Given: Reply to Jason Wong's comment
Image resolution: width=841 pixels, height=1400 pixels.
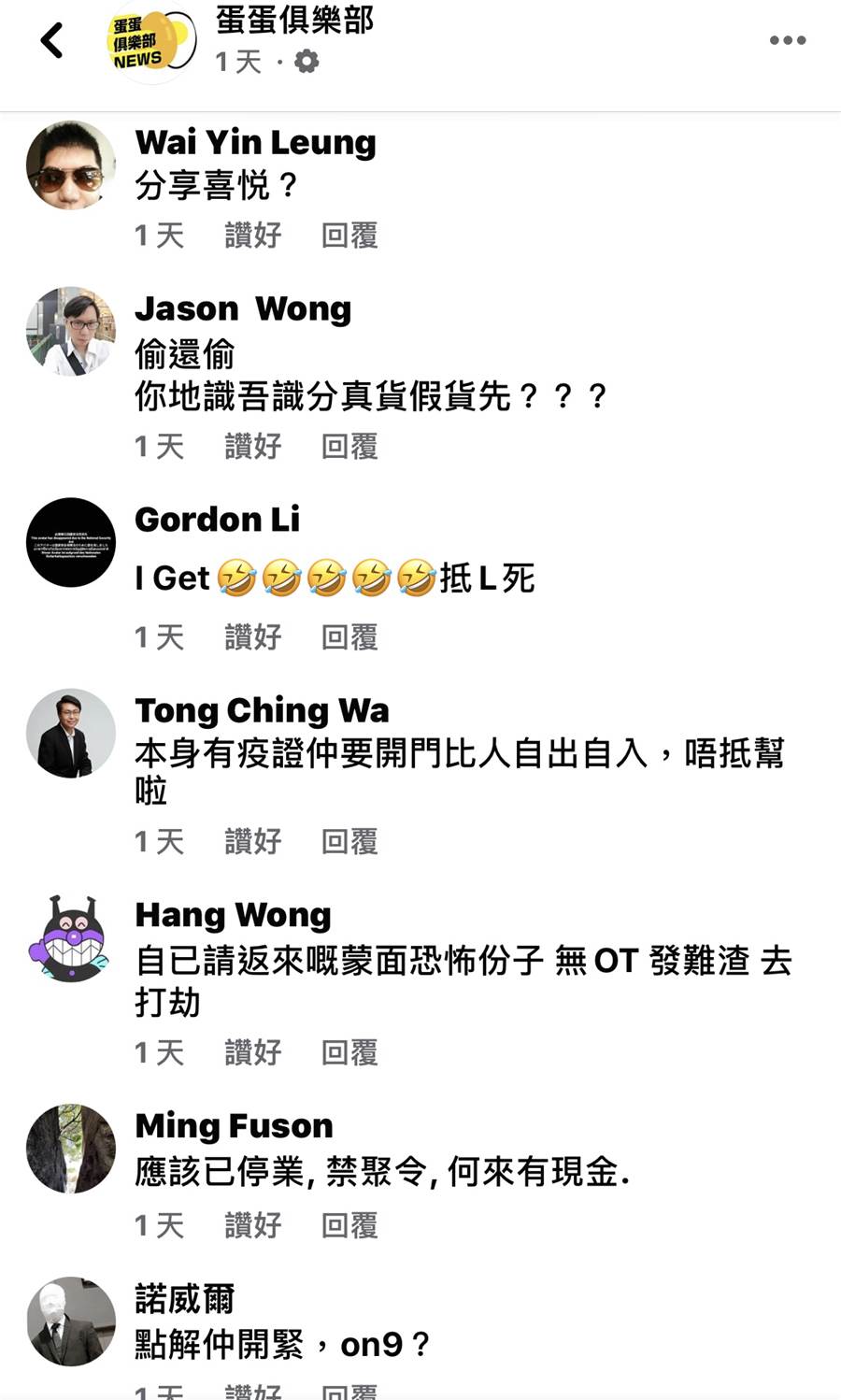Looking at the screenshot, I should coord(349,446).
